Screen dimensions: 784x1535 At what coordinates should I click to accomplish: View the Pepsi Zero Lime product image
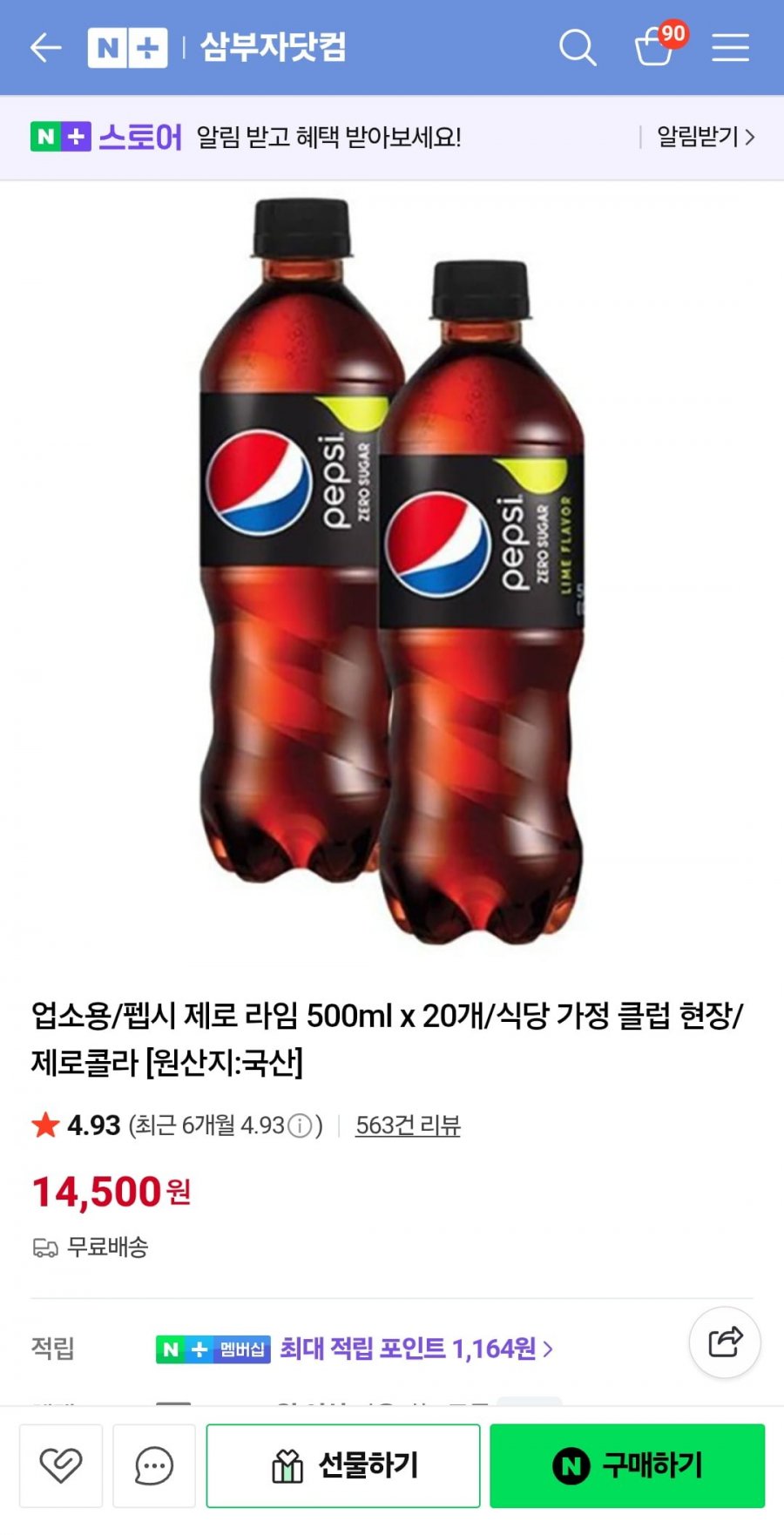point(392,571)
